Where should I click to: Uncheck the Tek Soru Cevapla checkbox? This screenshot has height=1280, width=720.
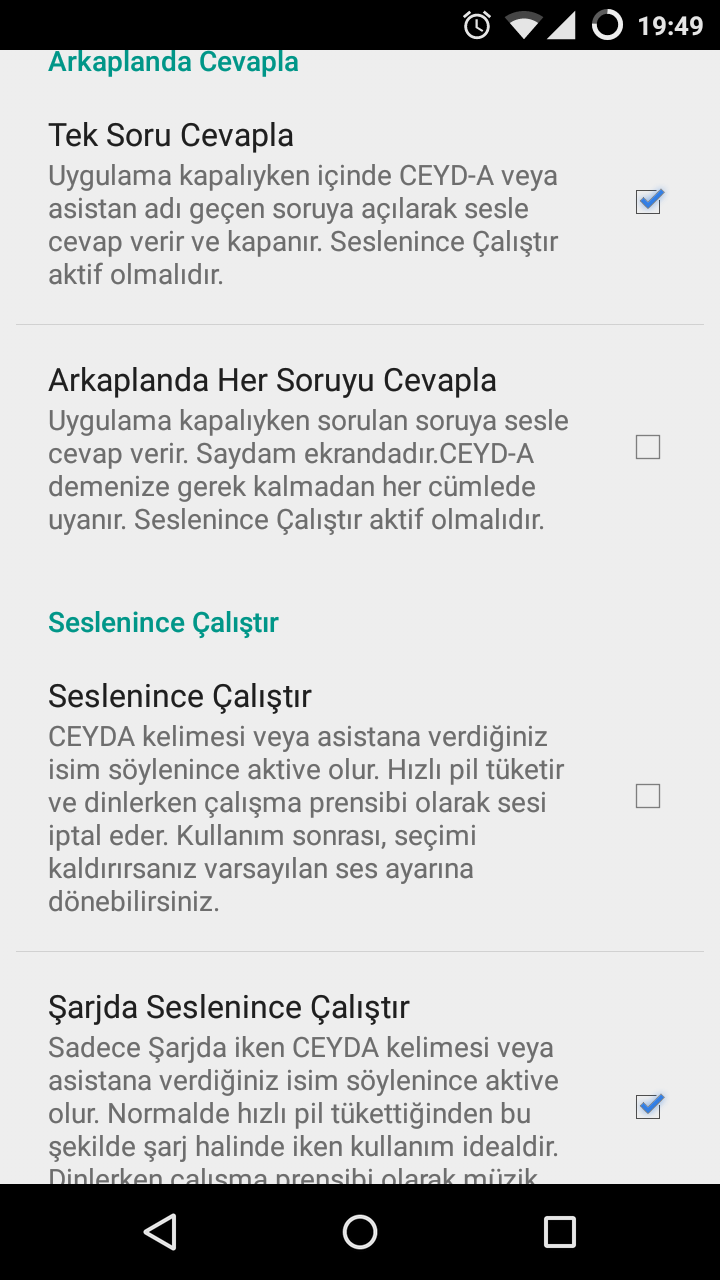point(648,202)
